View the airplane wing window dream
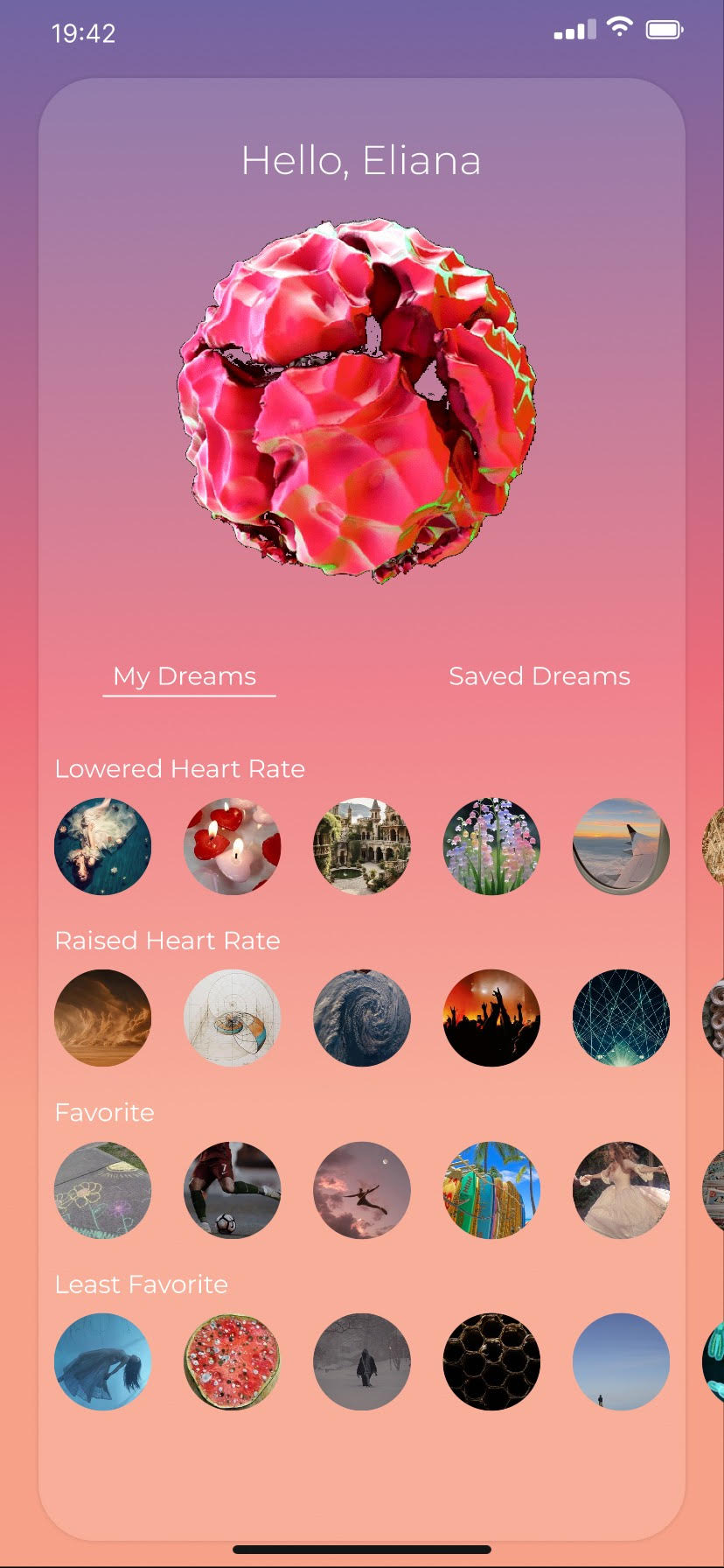724x1568 pixels. click(621, 846)
